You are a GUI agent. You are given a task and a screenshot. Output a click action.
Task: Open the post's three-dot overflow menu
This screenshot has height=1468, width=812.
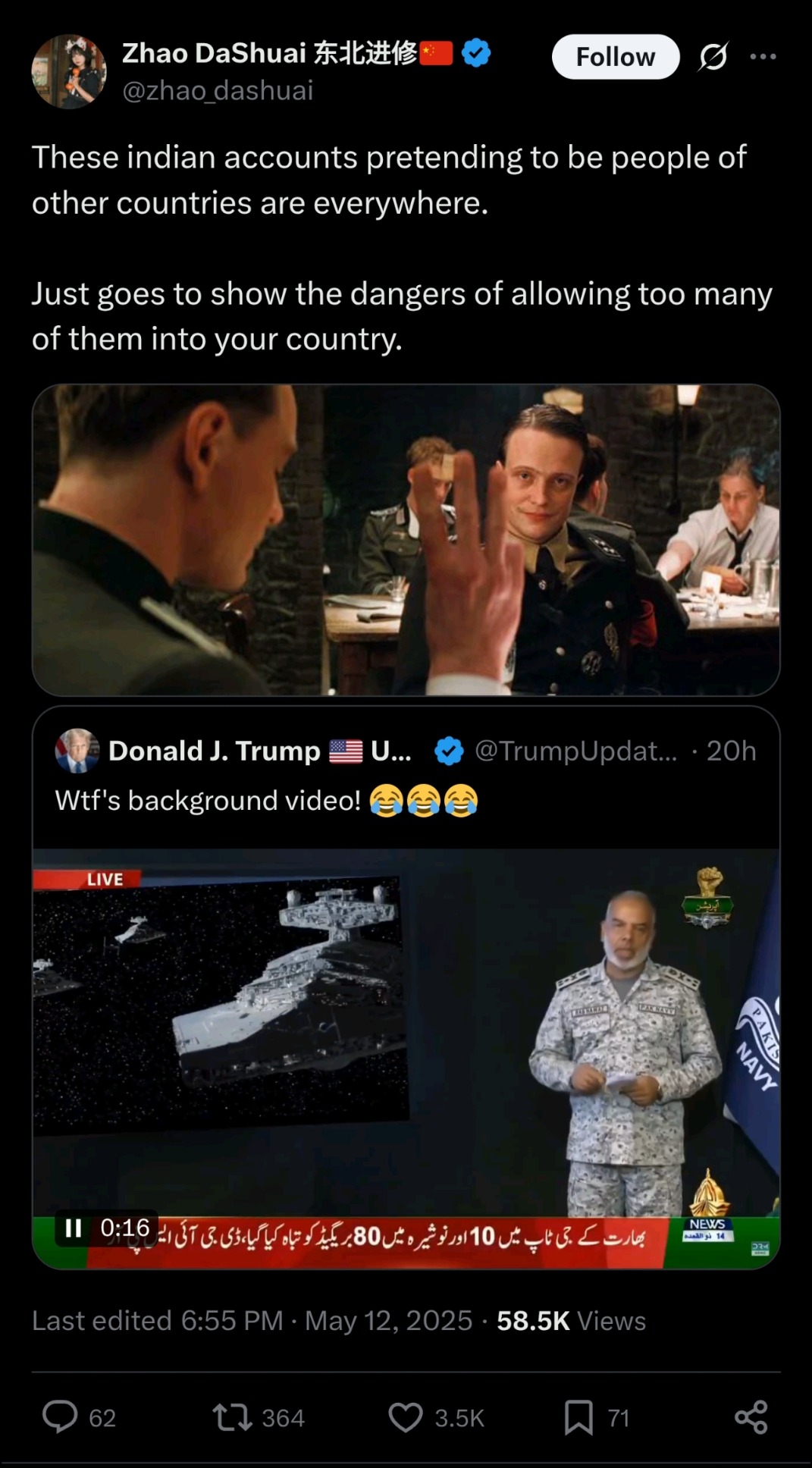point(763,57)
